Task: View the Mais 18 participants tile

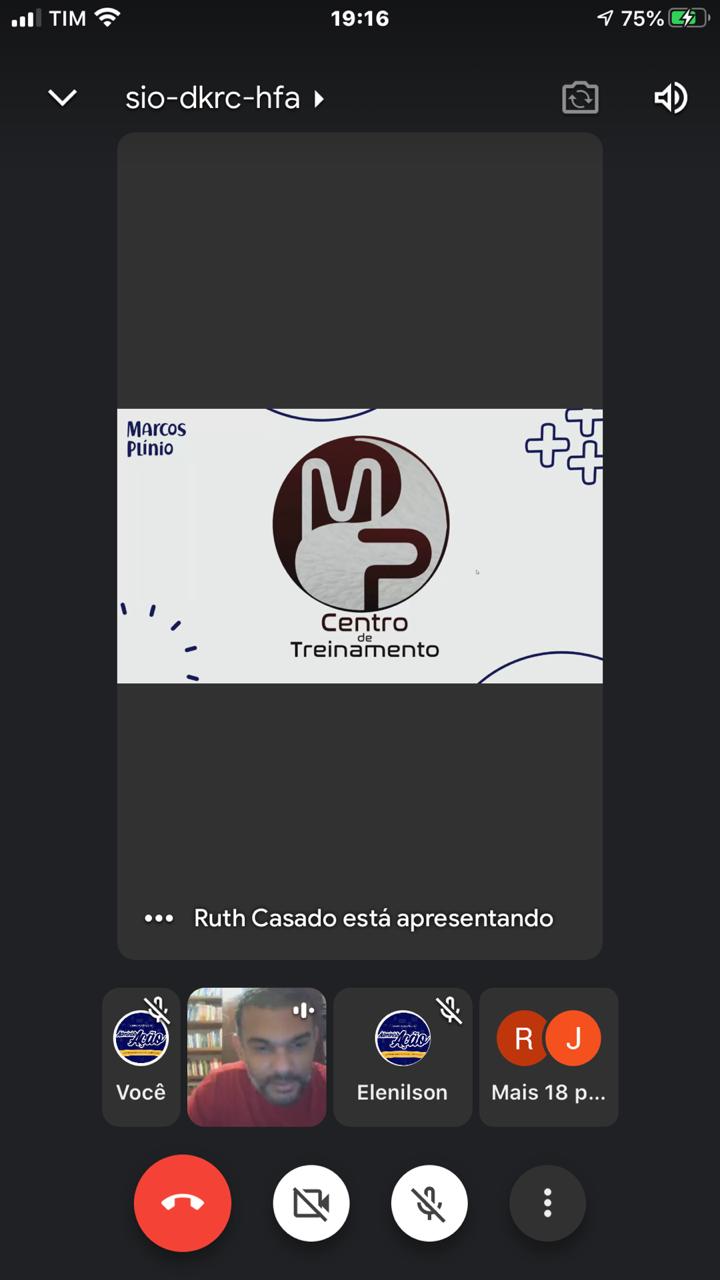Action: [x=548, y=1057]
